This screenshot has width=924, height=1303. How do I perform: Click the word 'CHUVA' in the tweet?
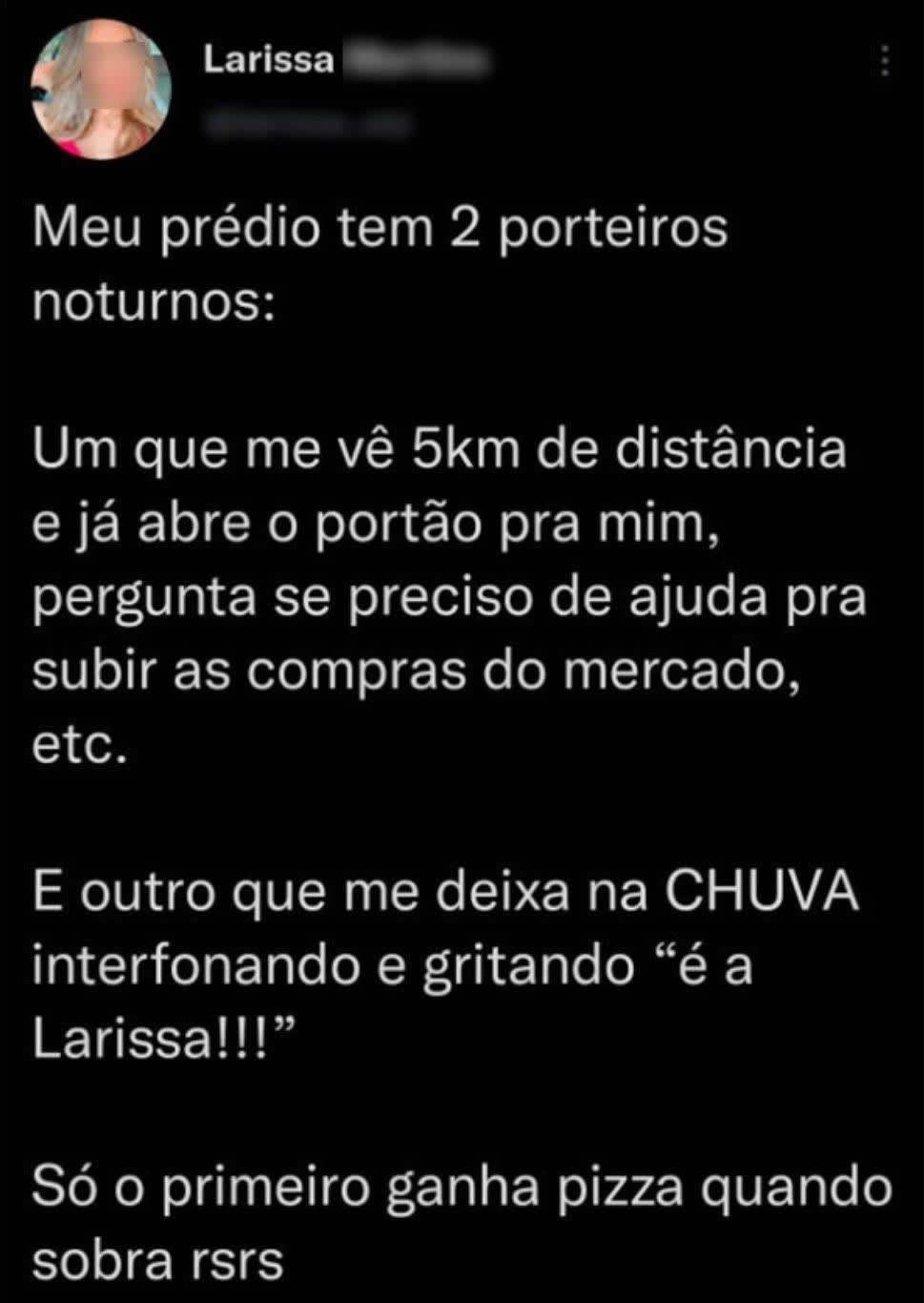(x=763, y=892)
